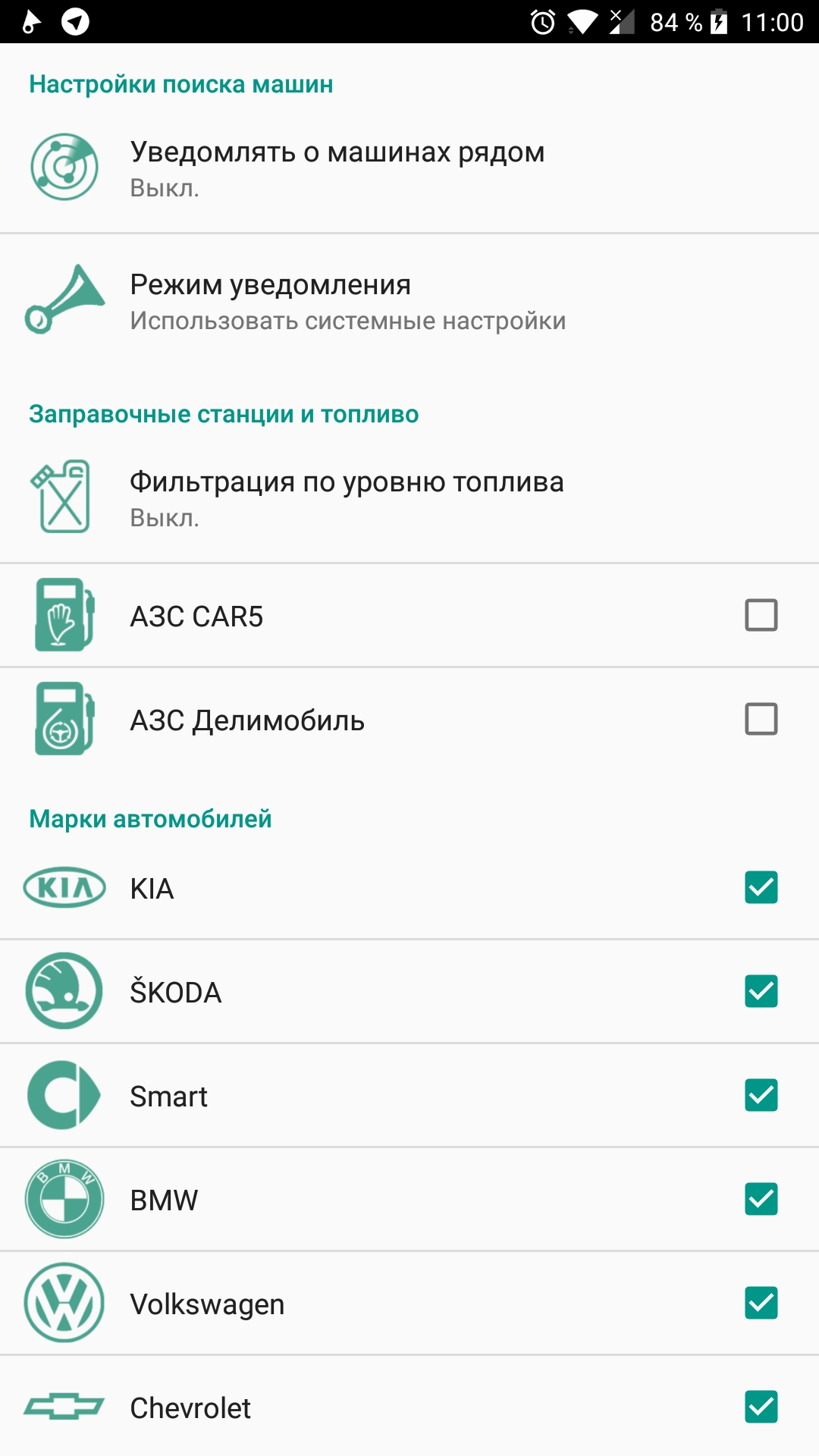Image resolution: width=819 pixels, height=1456 pixels.
Task: Uncheck the ŠKODA brand
Action: pyautogui.click(x=761, y=991)
